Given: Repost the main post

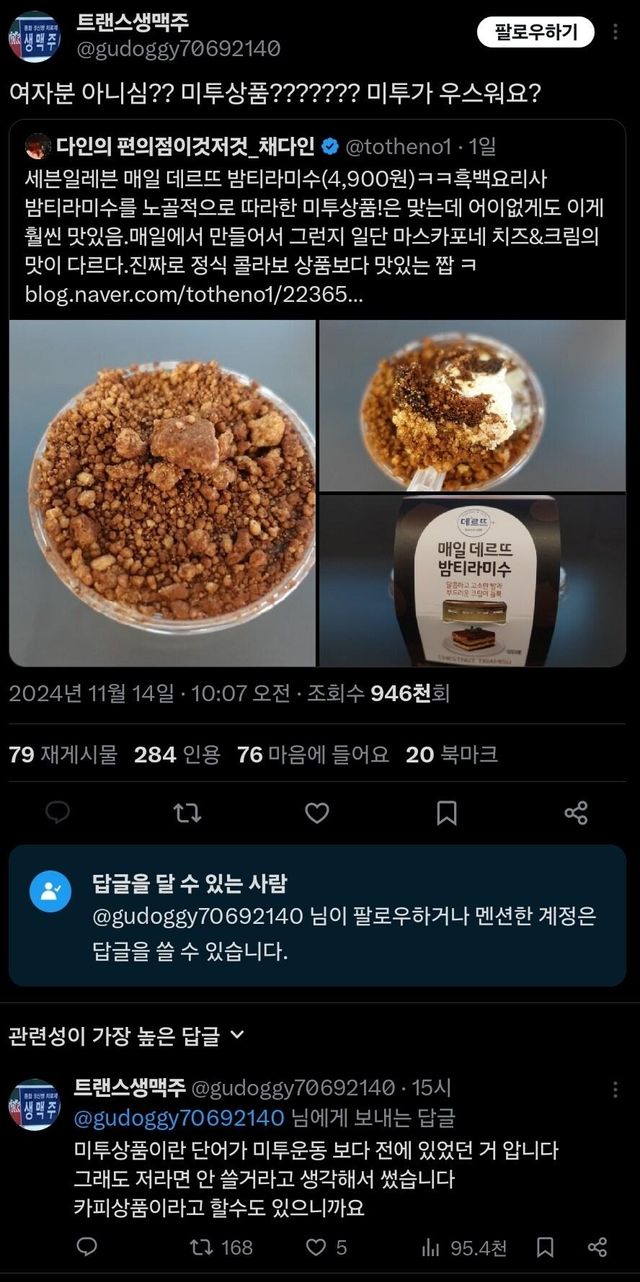Looking at the screenshot, I should tap(187, 813).
